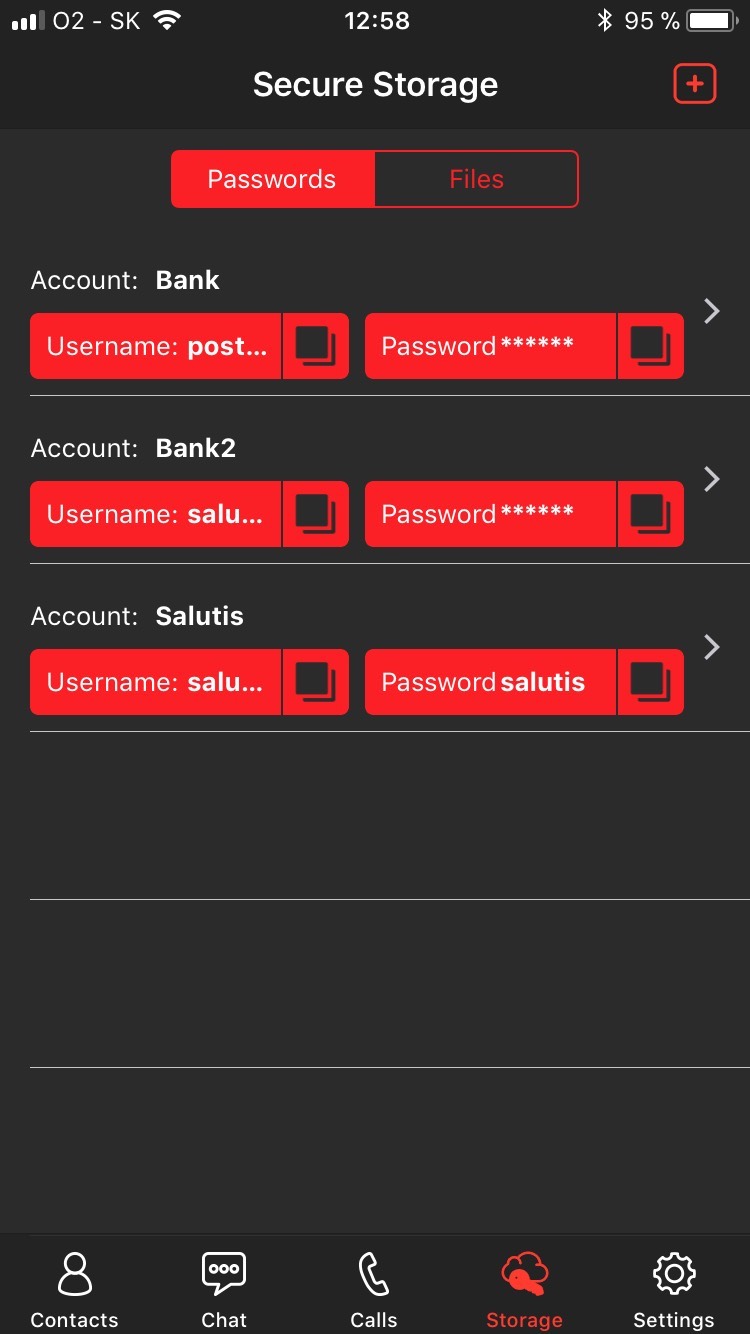This screenshot has height=1334, width=750.
Task: Add a new secure storage entry
Action: click(x=695, y=84)
